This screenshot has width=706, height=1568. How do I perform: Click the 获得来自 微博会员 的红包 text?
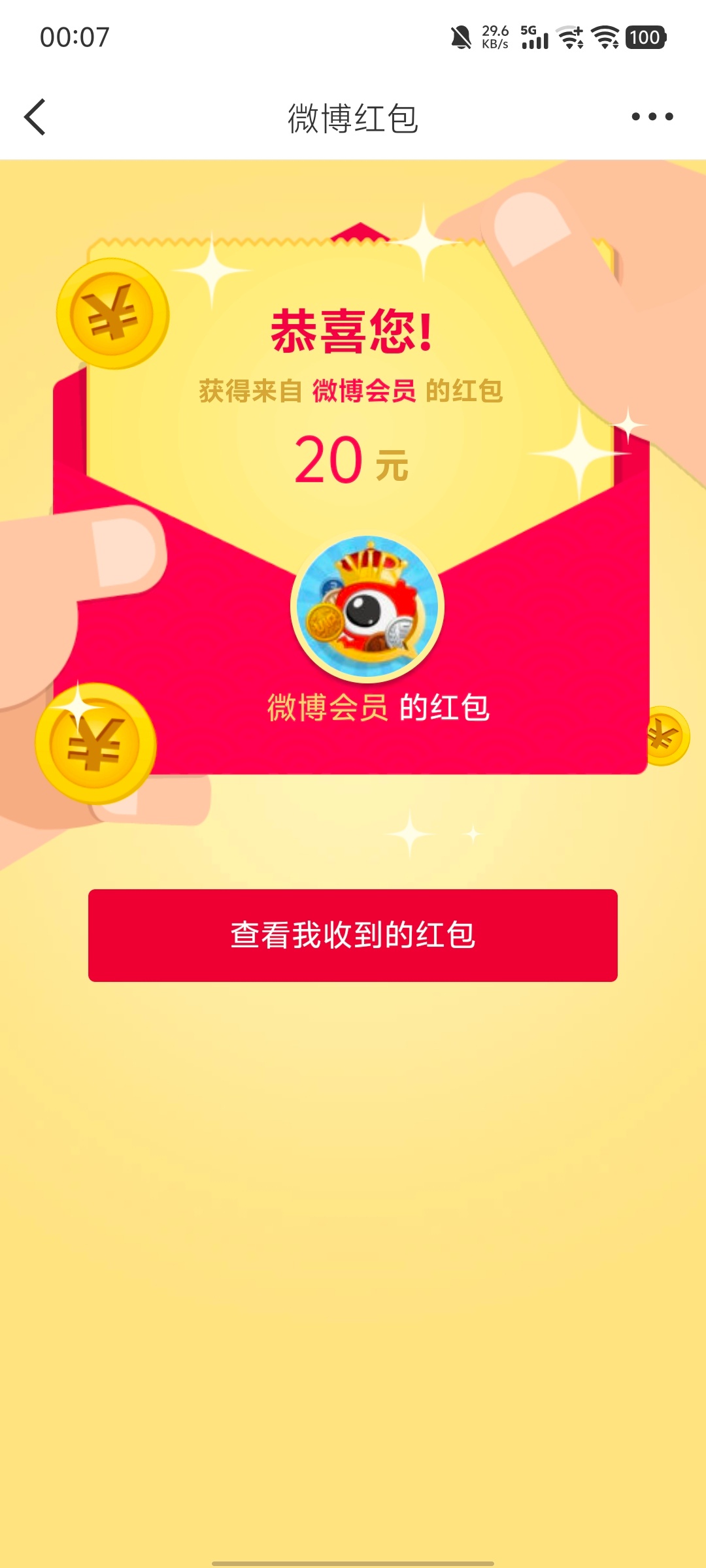tap(353, 391)
